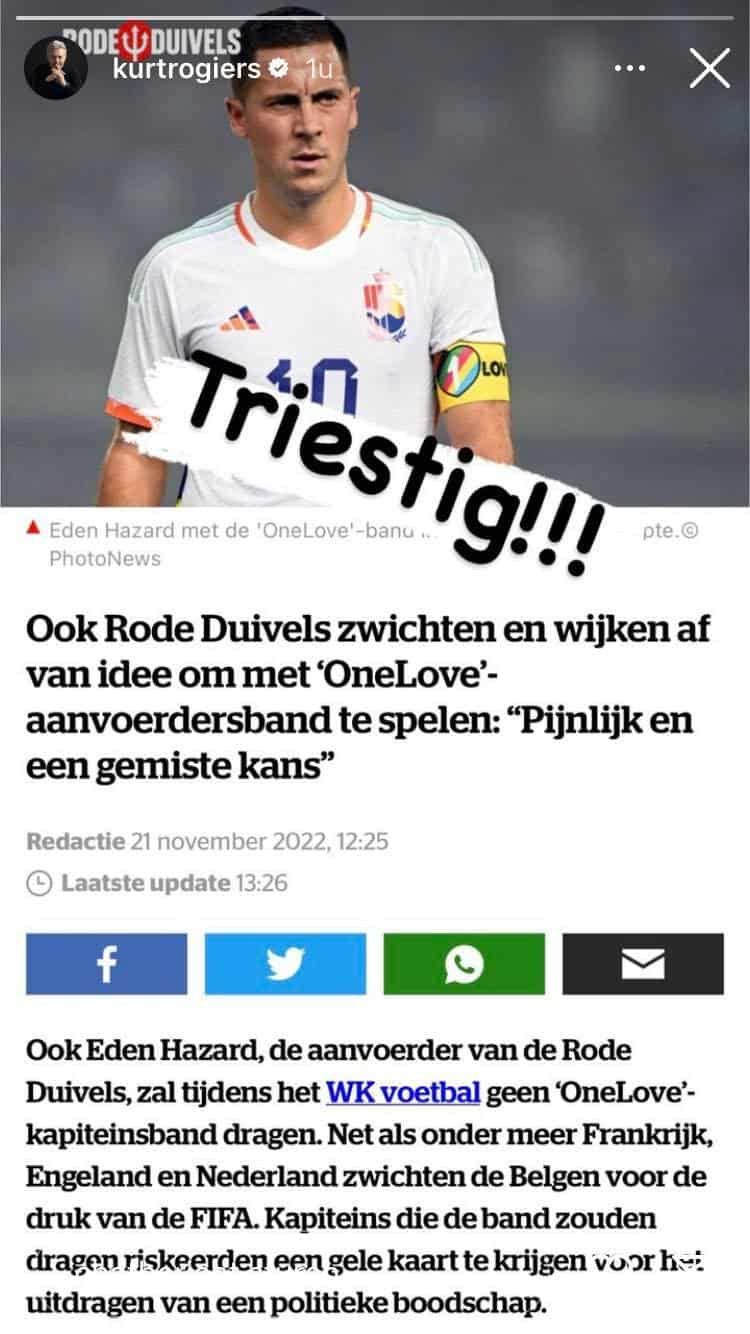Open the story's three-dot options menu
The image size is (750, 1334).
pyautogui.click(x=631, y=68)
